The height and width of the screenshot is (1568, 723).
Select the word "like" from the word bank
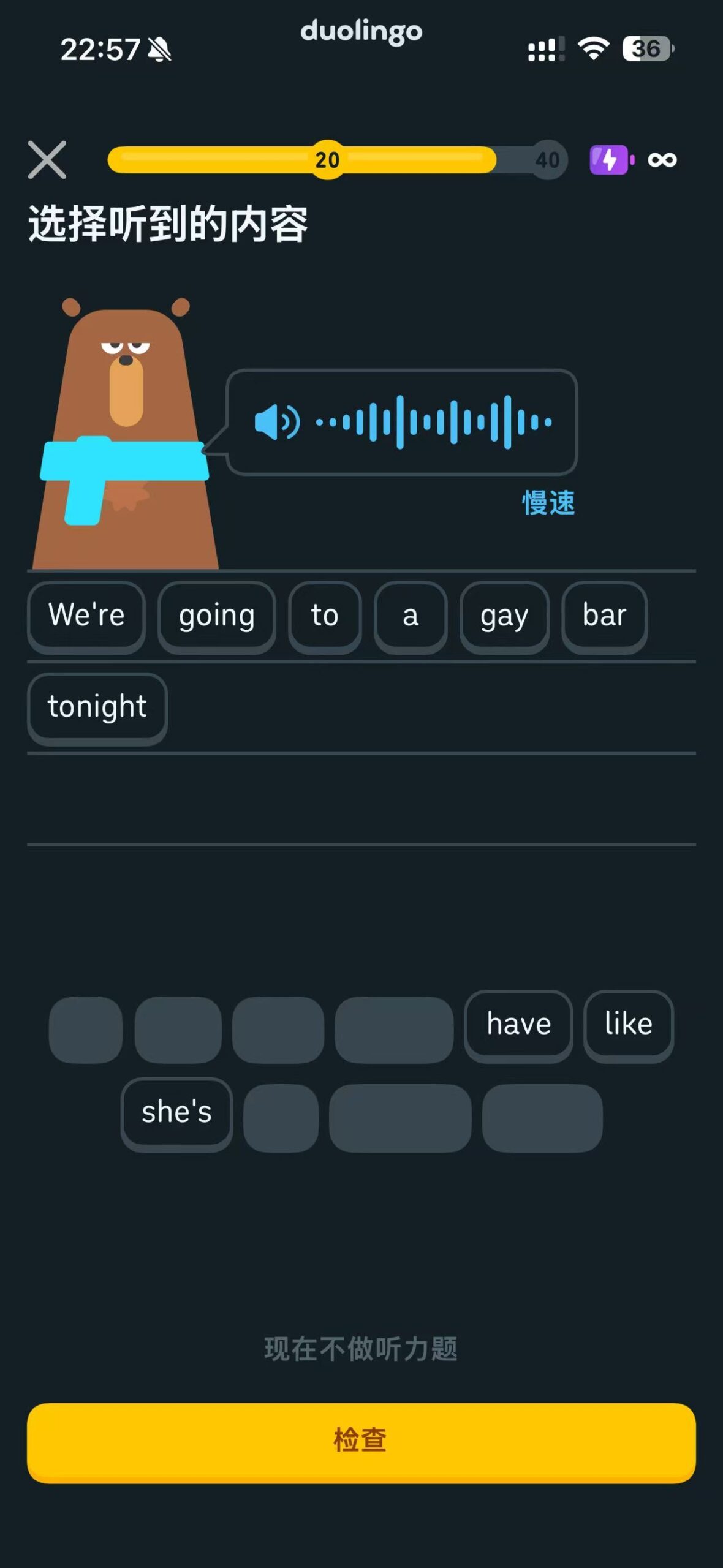pos(629,1026)
